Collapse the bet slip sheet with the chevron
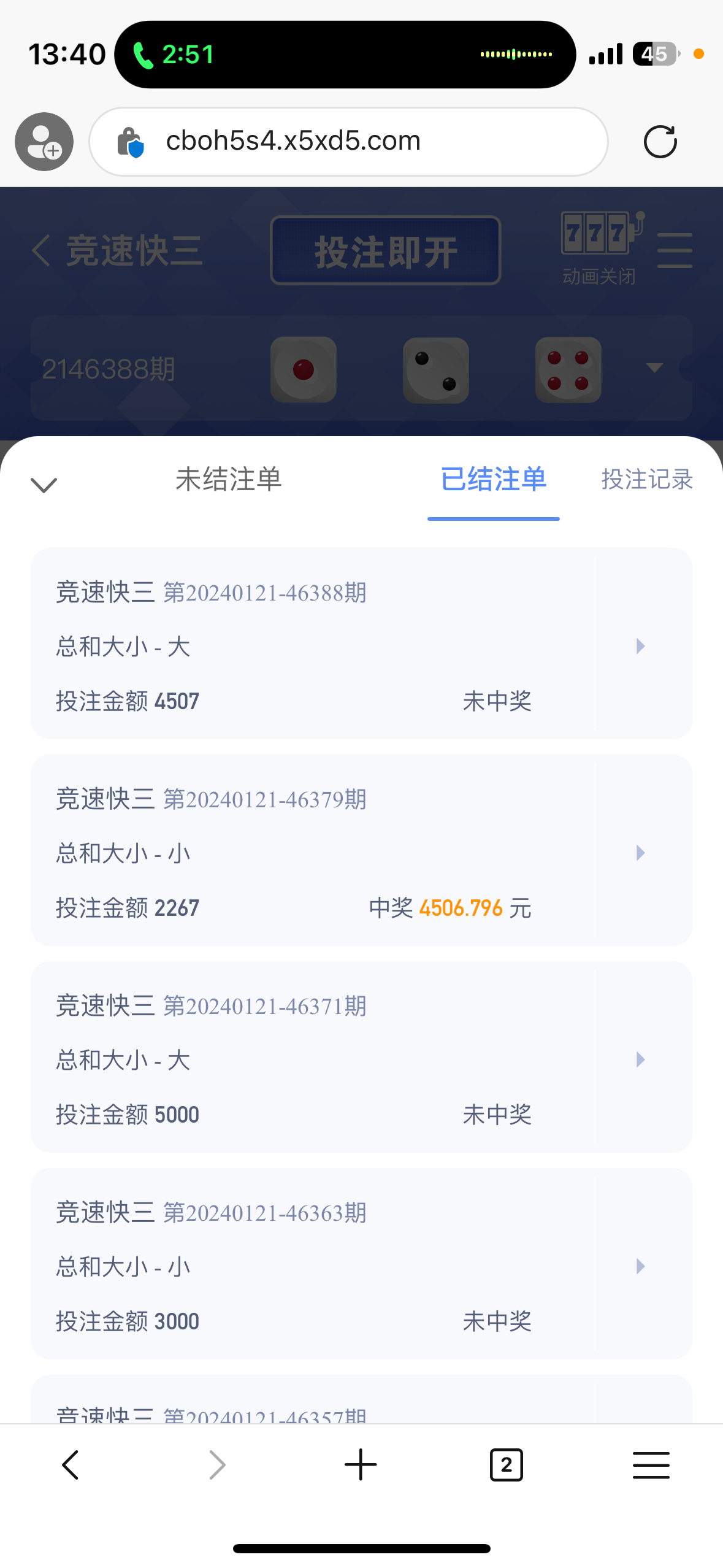 (x=44, y=485)
